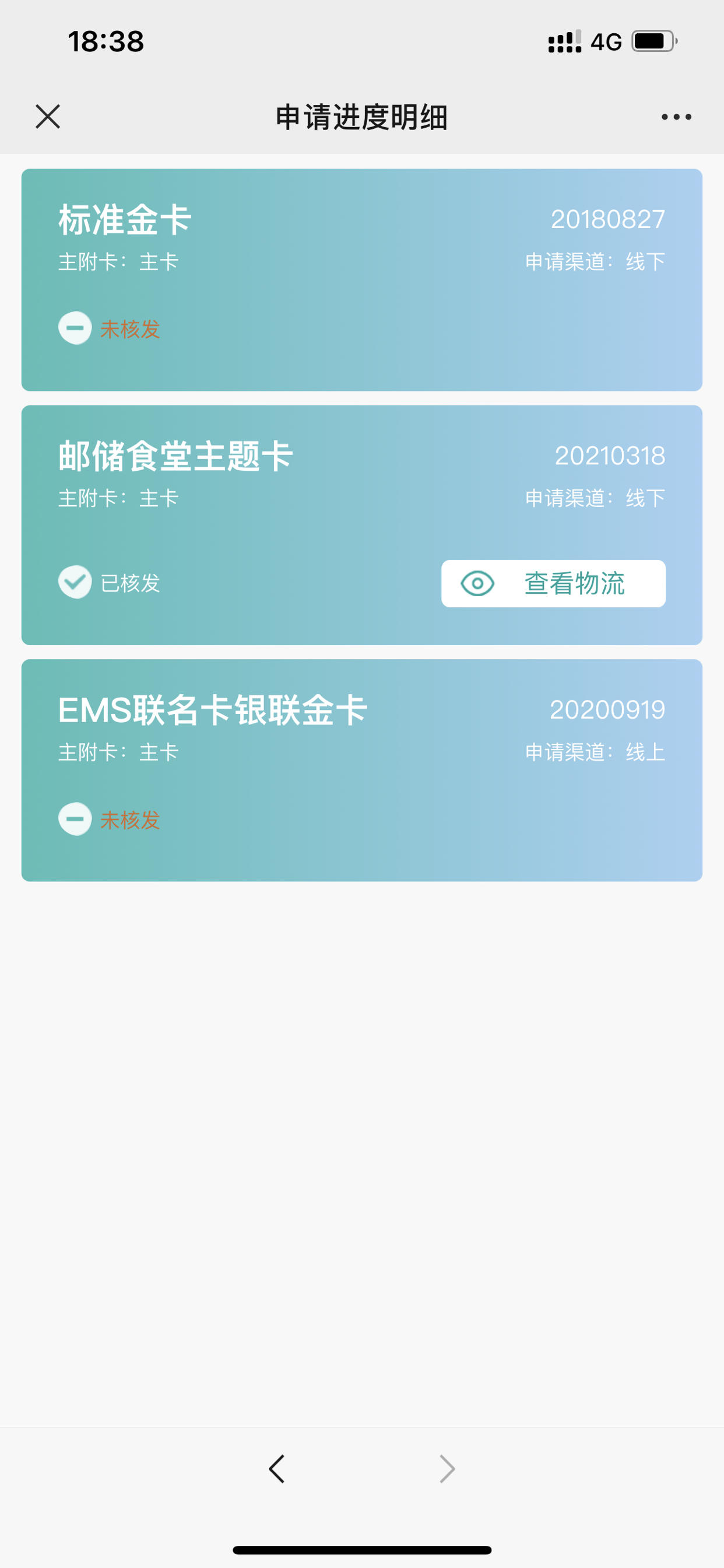Screen dimensions: 724x1568
Task: Tap the 查看物流 button
Action: tap(553, 583)
